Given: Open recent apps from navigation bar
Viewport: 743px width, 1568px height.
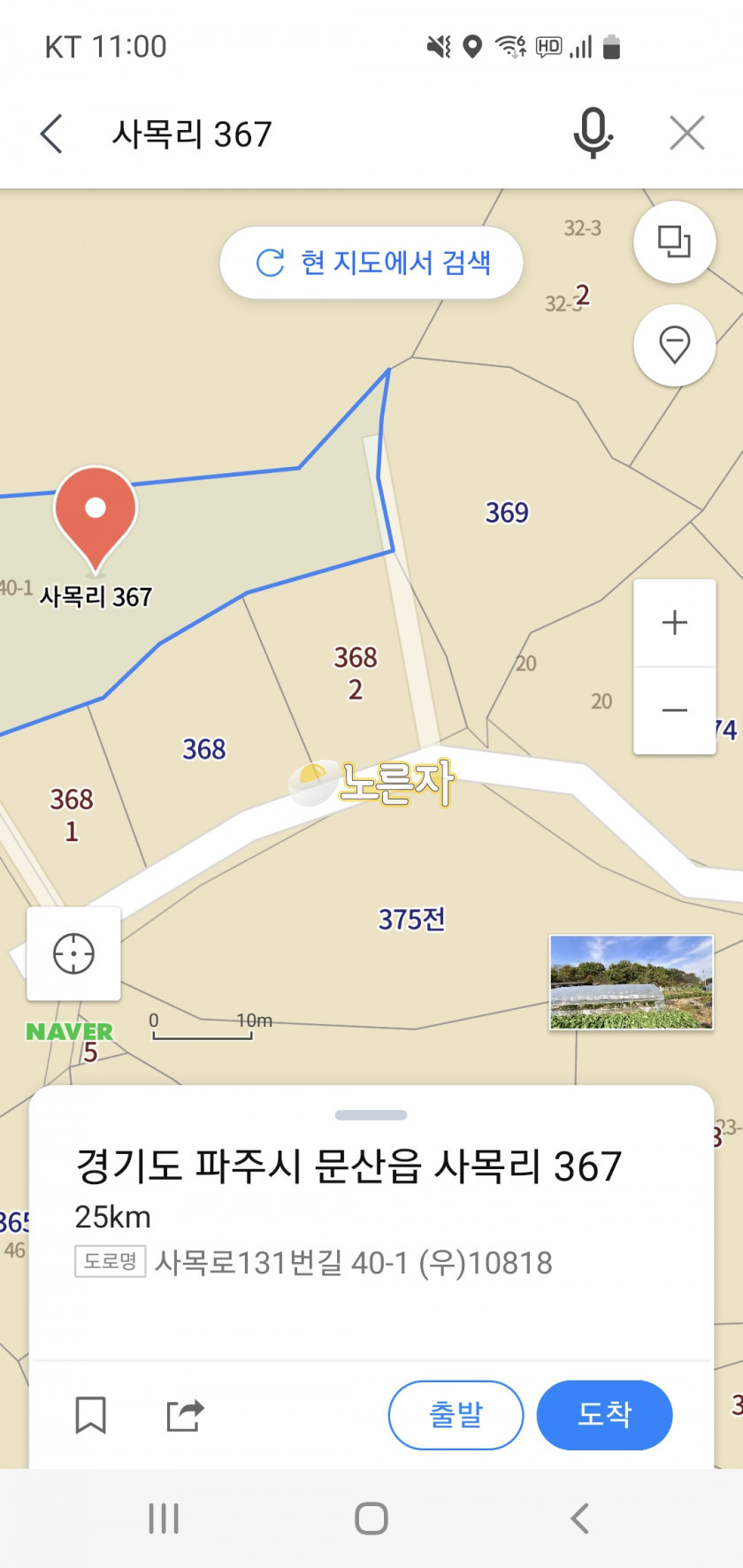Looking at the screenshot, I should tap(164, 1518).
